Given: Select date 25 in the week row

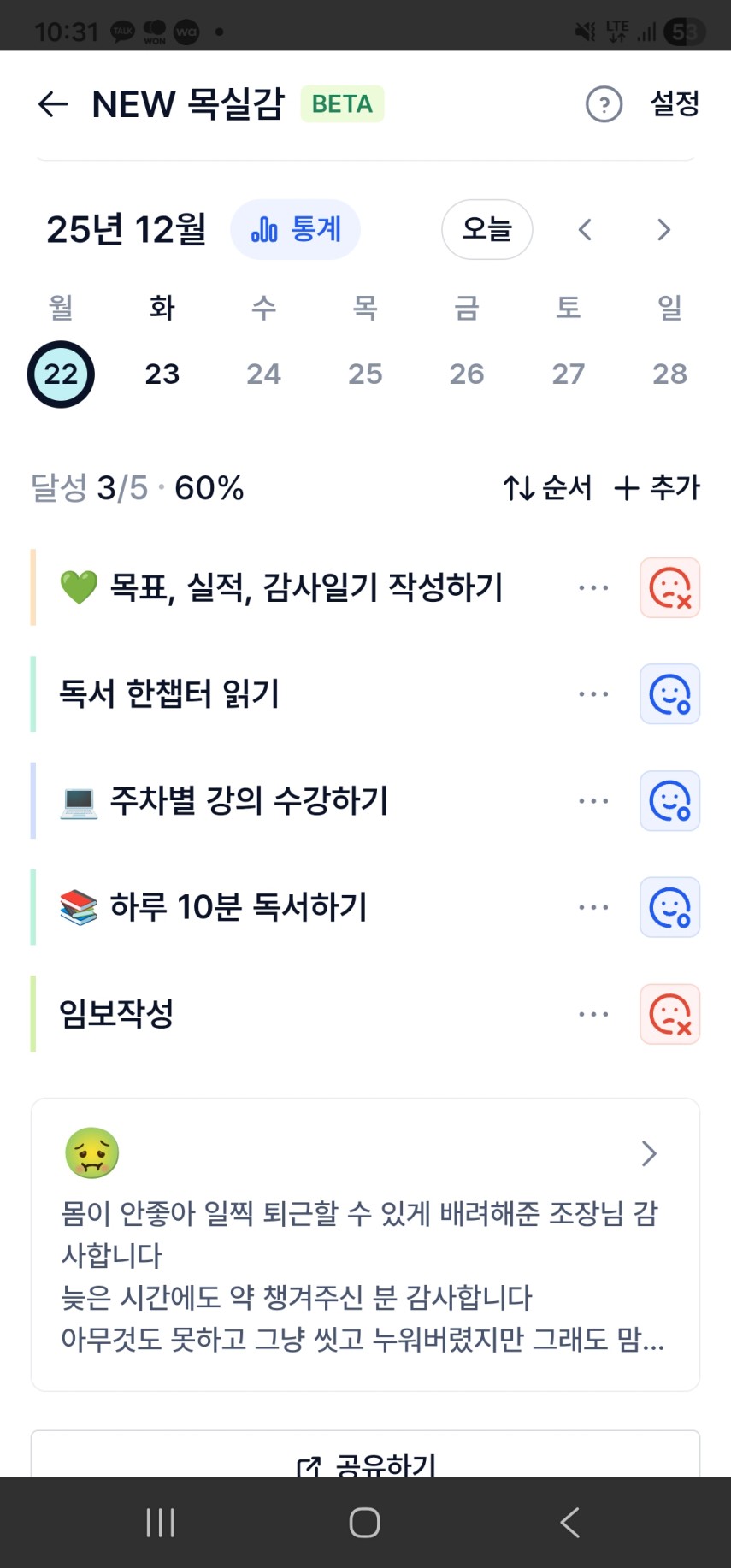Looking at the screenshot, I should [x=365, y=374].
